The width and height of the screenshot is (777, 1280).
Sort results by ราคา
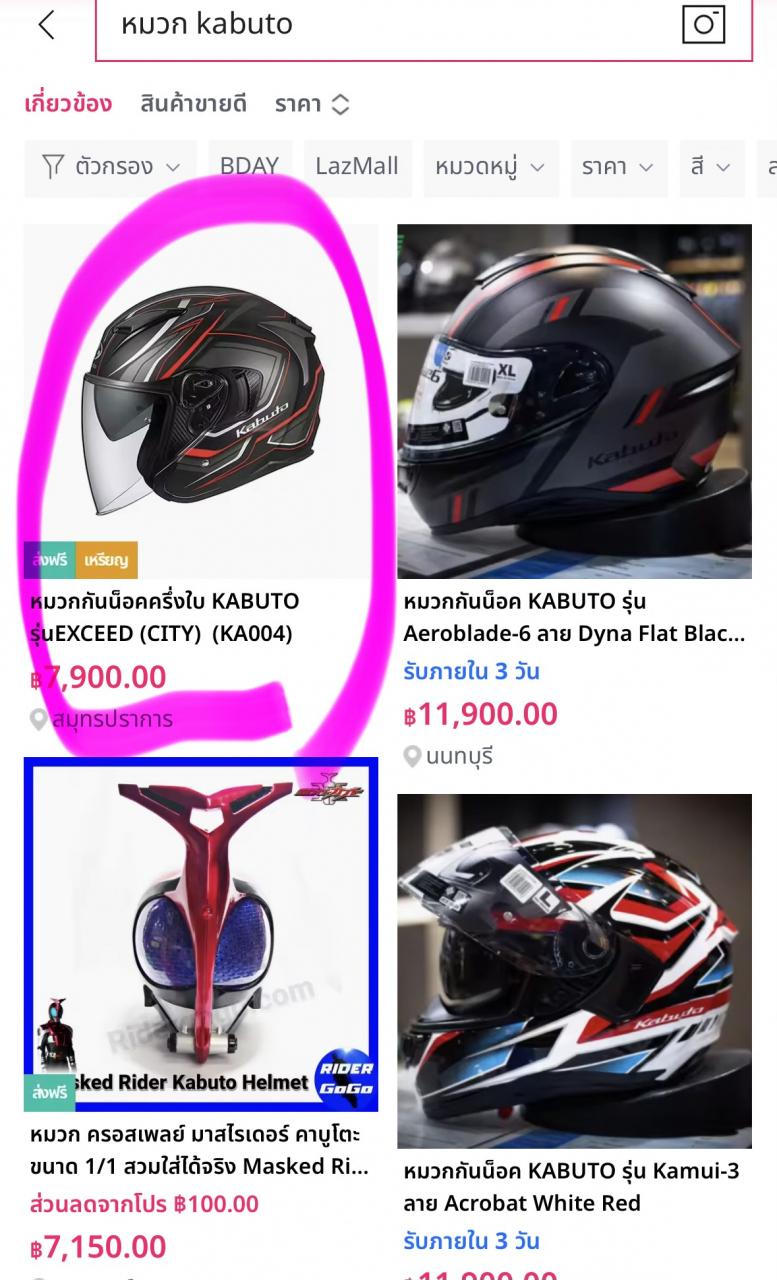[x=312, y=104]
